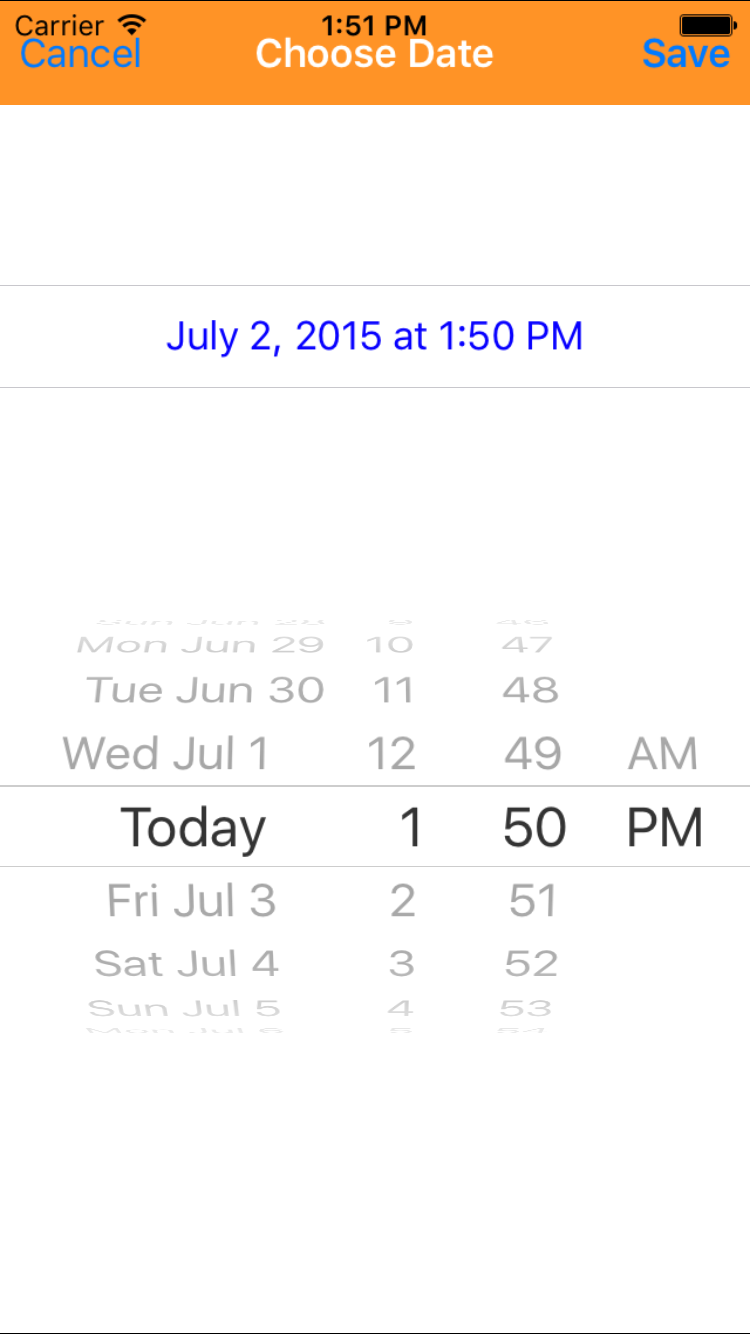Image resolution: width=750 pixels, height=1334 pixels.
Task: Set hour to 11 in picker
Action: pos(392,690)
